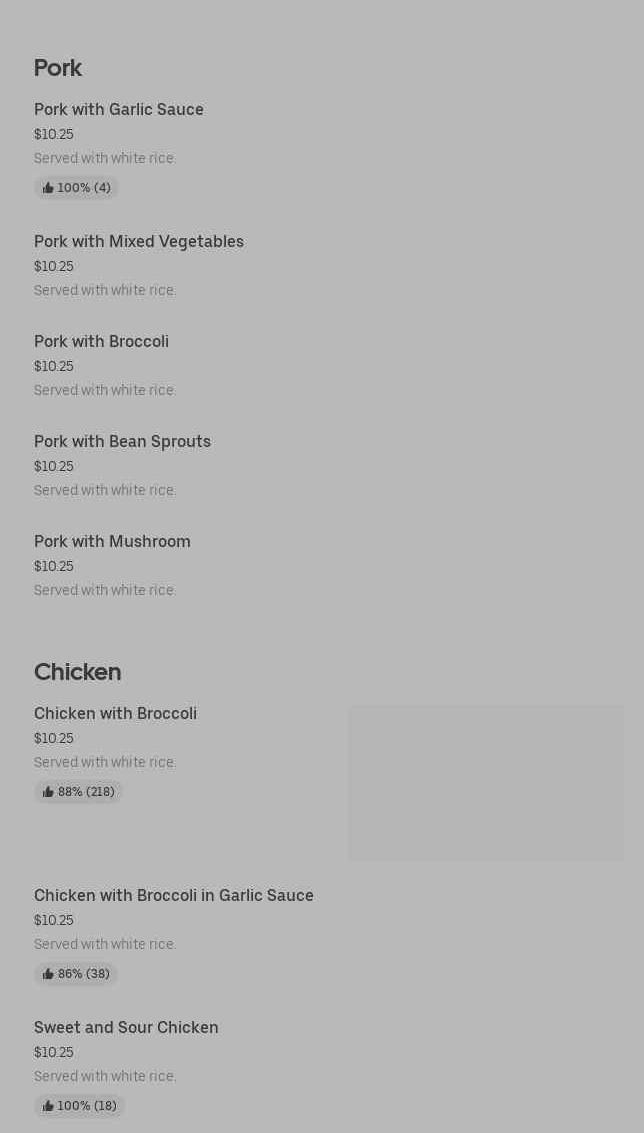Select Sweet and Sour Chicken
This screenshot has width=644, height=1133.
point(126,1028)
